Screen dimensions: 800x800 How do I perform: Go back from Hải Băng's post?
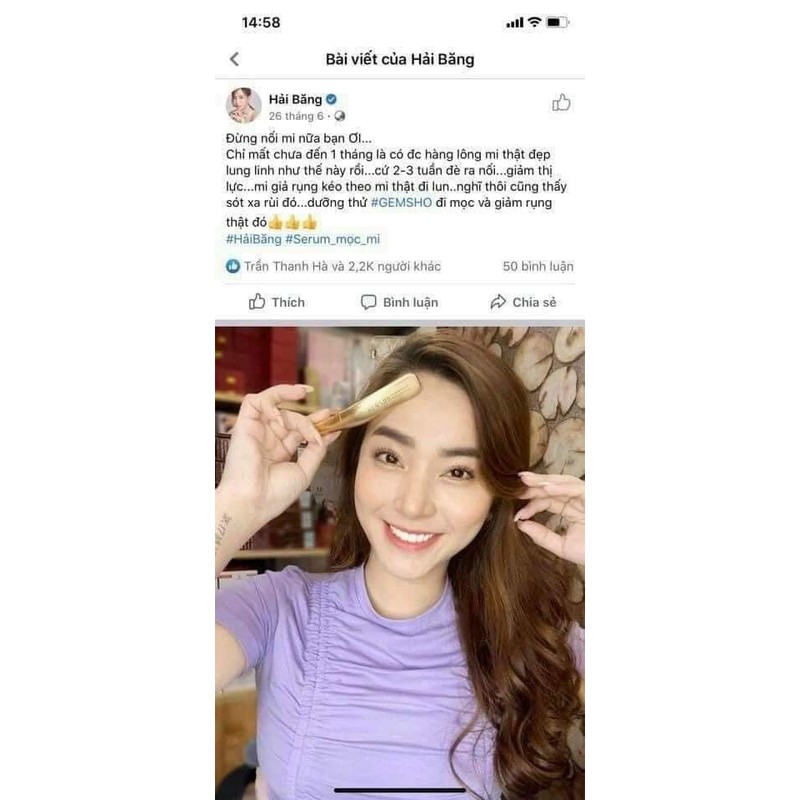pos(234,59)
